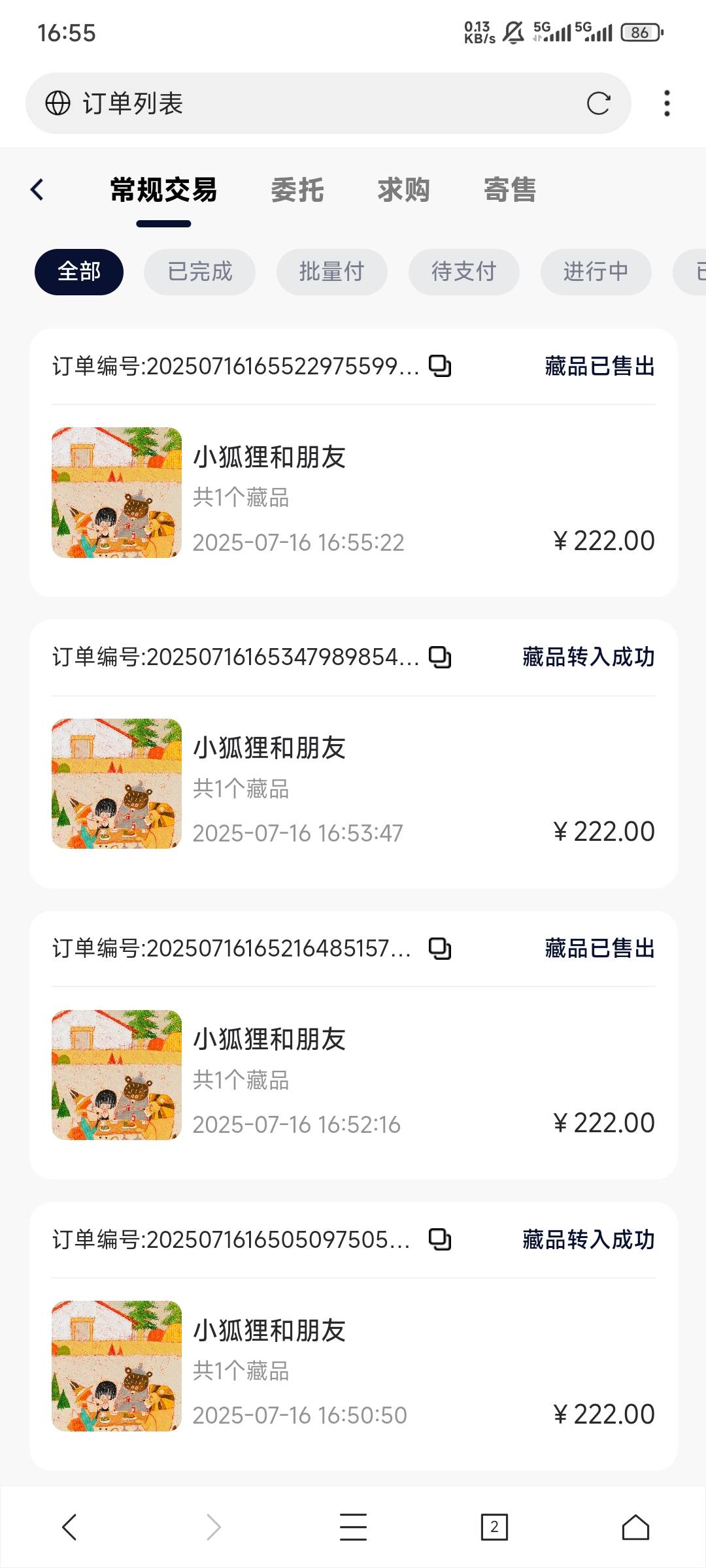Switch to the 求购 tab
The height and width of the screenshot is (1568, 706).
404,190
